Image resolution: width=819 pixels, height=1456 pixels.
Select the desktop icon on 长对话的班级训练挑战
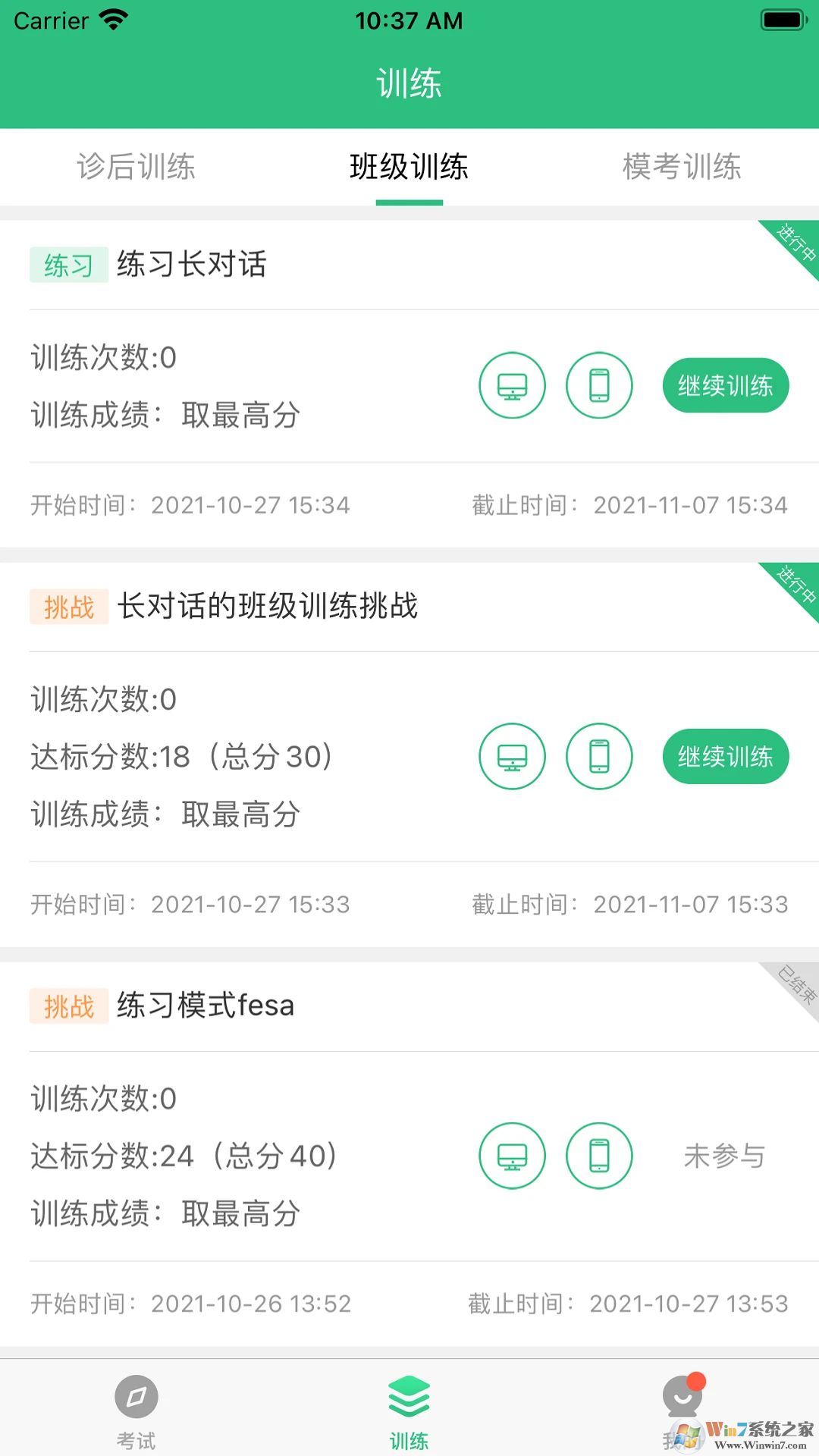point(513,756)
